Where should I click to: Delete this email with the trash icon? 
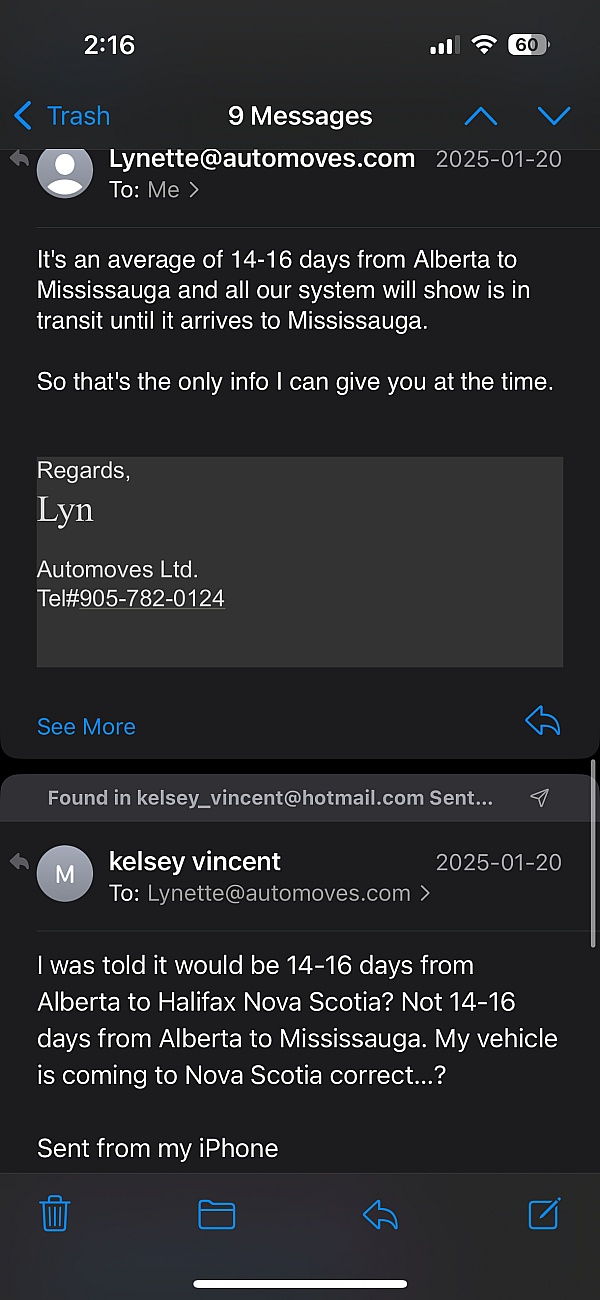tap(55, 1214)
